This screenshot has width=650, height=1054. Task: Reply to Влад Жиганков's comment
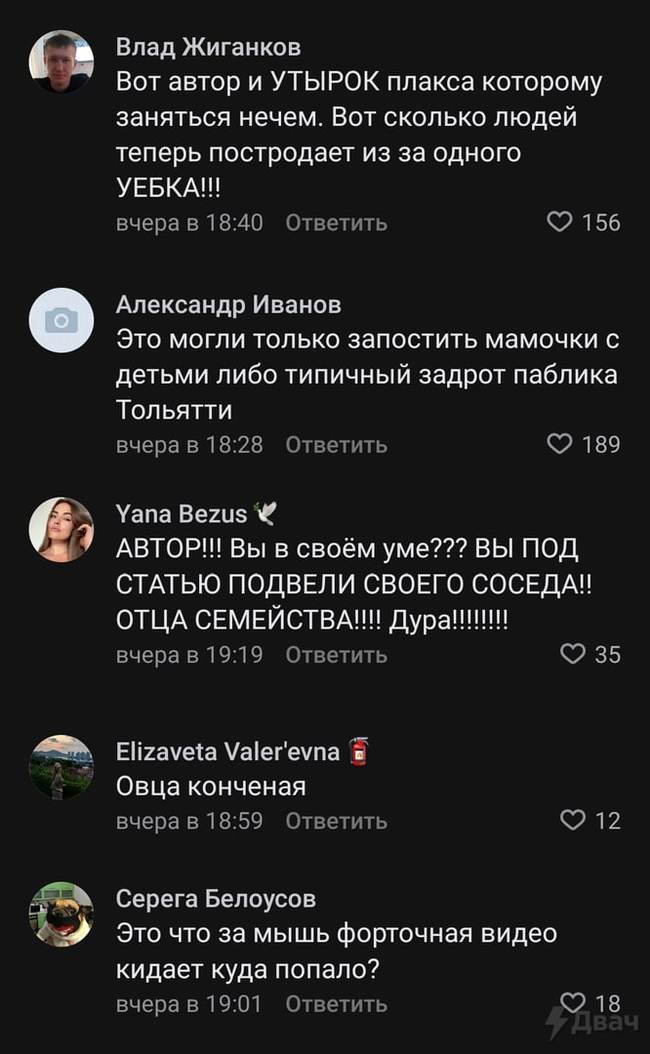point(336,223)
